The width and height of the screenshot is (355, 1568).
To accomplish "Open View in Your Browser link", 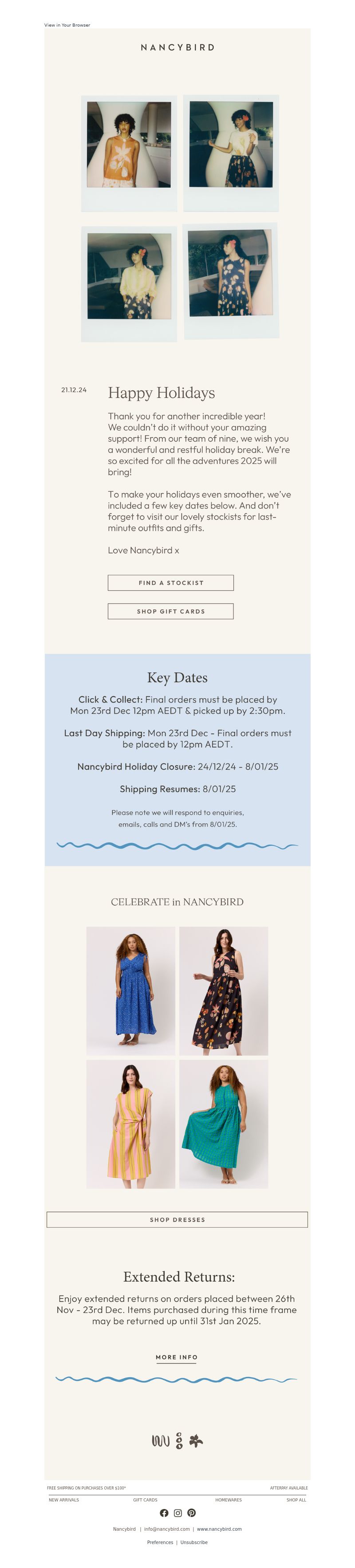I will (x=67, y=25).
